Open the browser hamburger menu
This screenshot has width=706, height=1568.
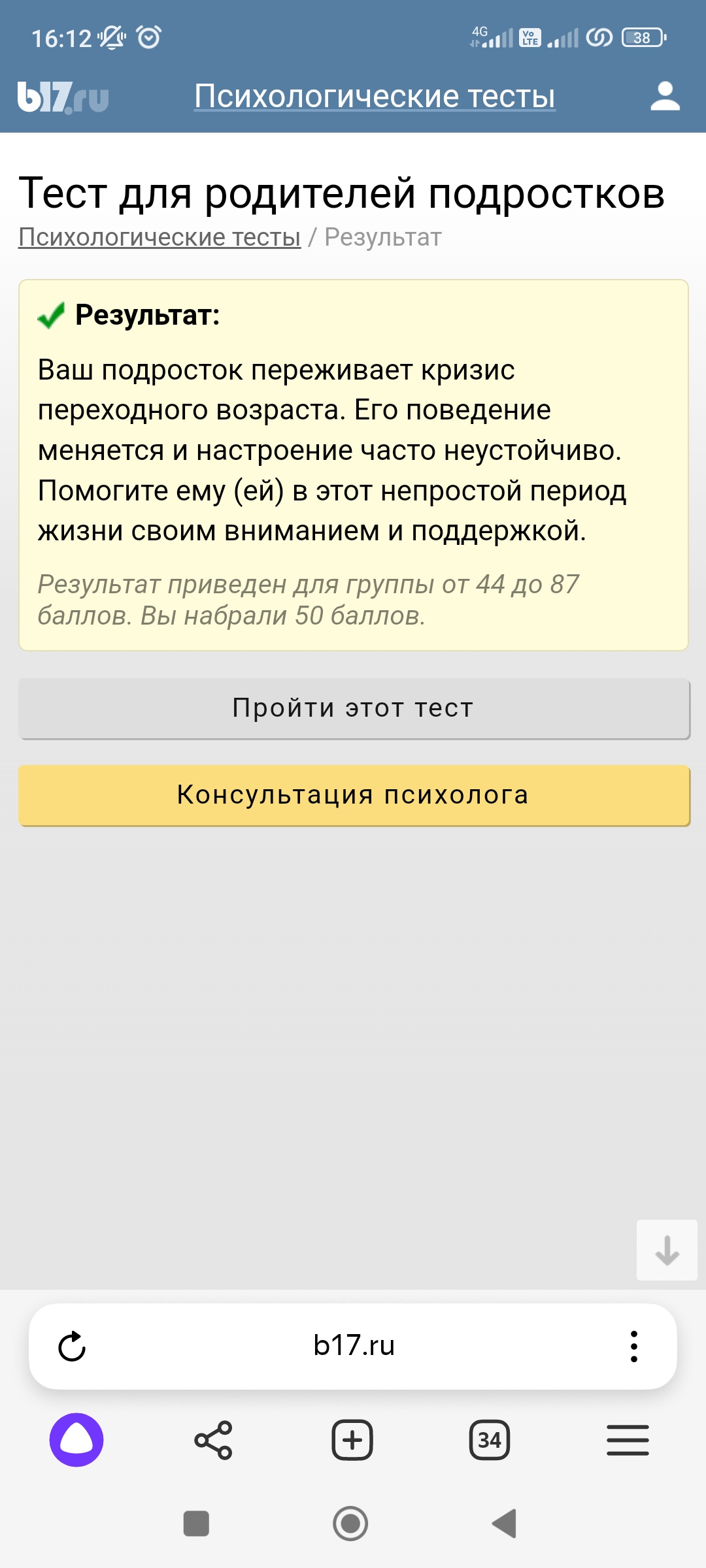[628, 1440]
